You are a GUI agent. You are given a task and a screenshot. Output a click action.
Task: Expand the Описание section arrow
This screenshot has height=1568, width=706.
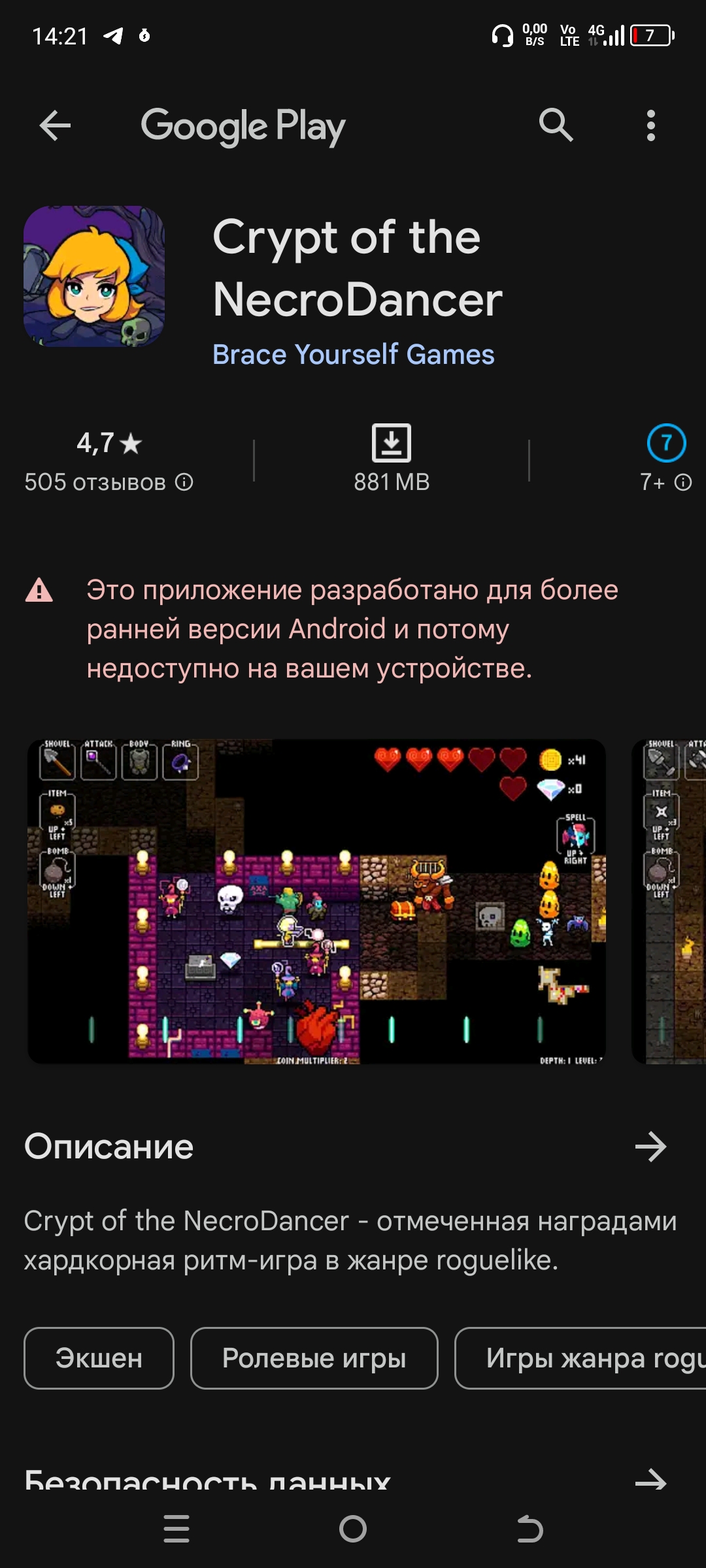[x=650, y=1147]
